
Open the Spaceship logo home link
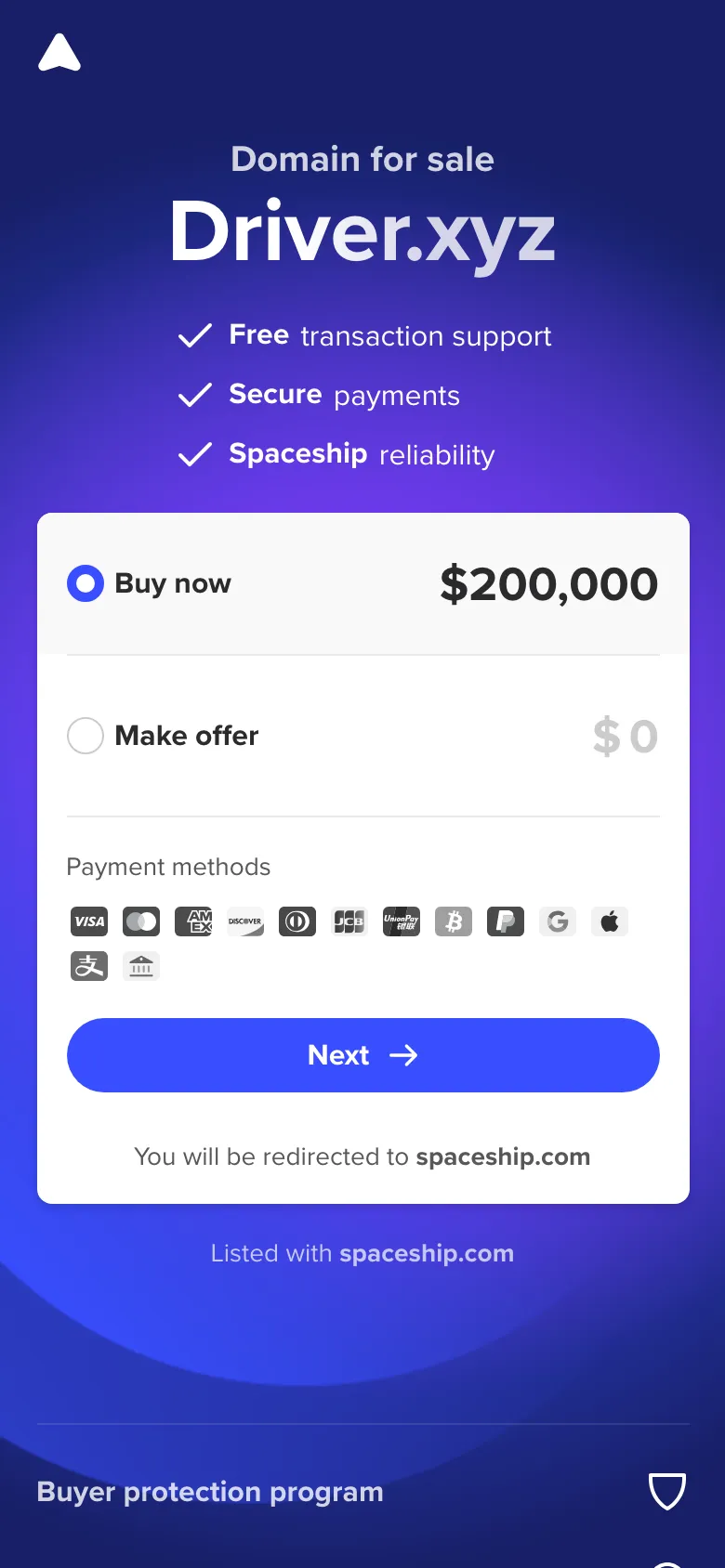point(59,53)
